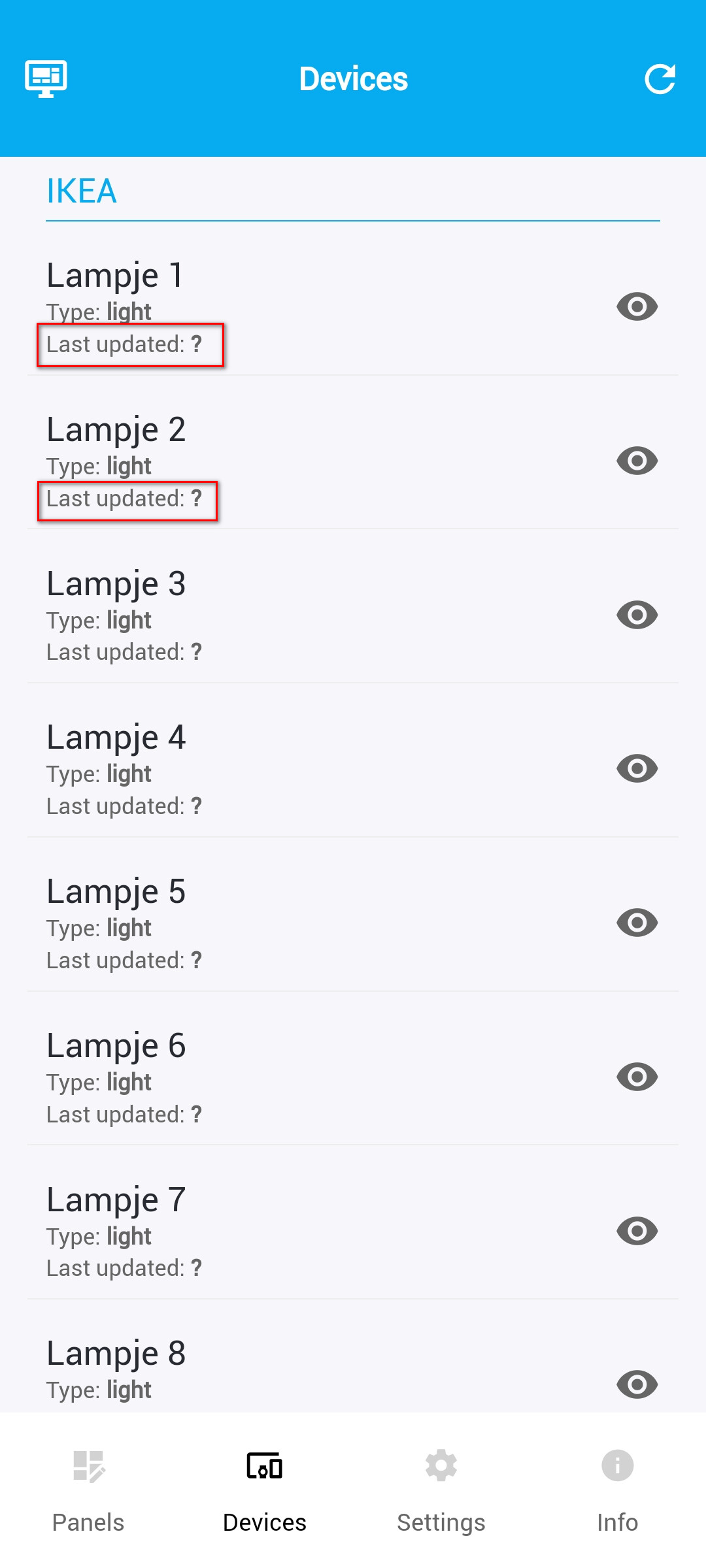Toggle visibility of Lampje 6

637,1077
